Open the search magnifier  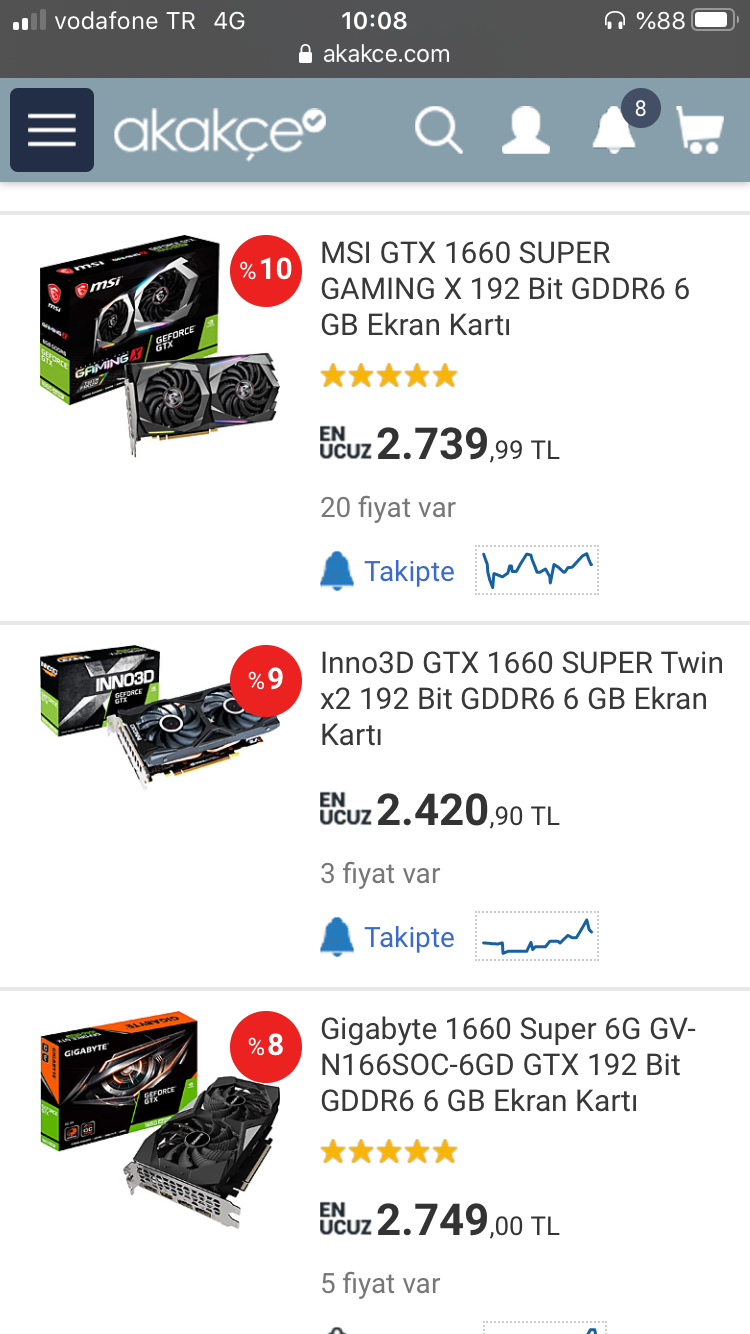[x=438, y=130]
